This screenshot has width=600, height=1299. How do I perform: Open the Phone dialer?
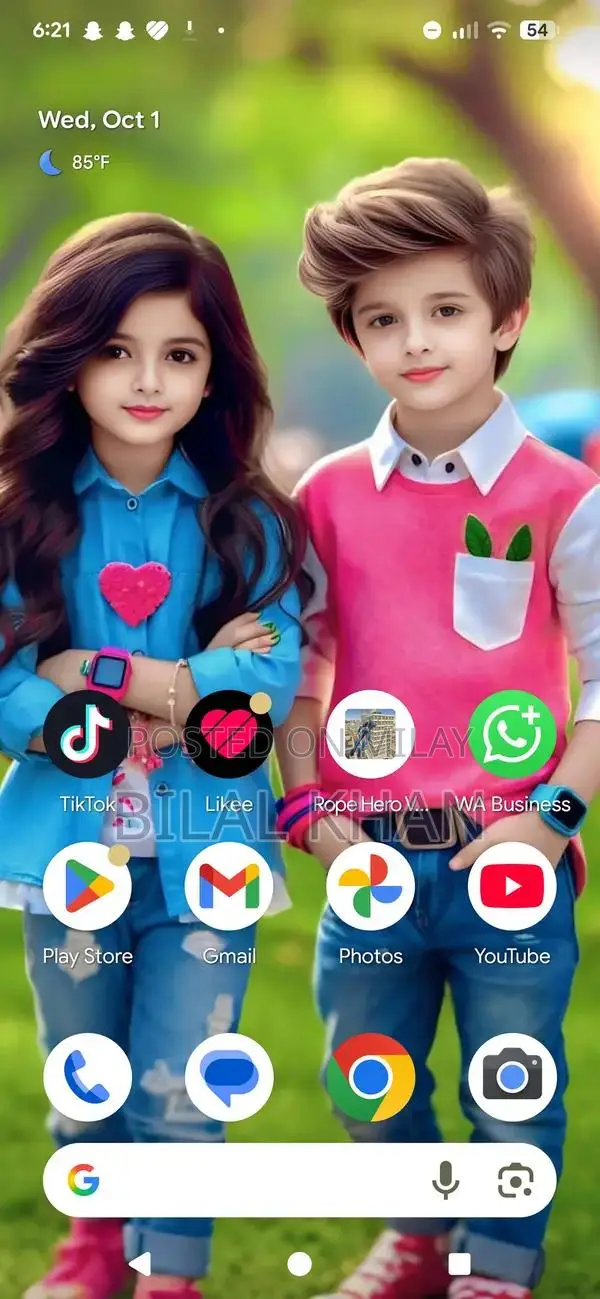87,1077
